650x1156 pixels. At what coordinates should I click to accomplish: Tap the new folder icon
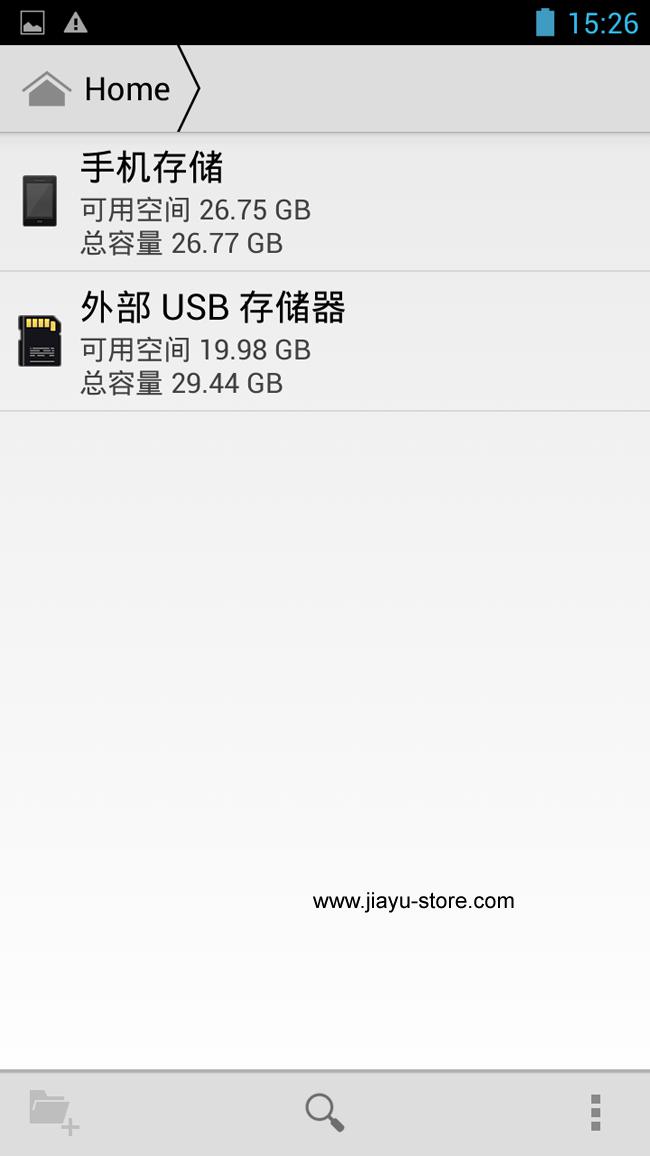pos(55,1112)
